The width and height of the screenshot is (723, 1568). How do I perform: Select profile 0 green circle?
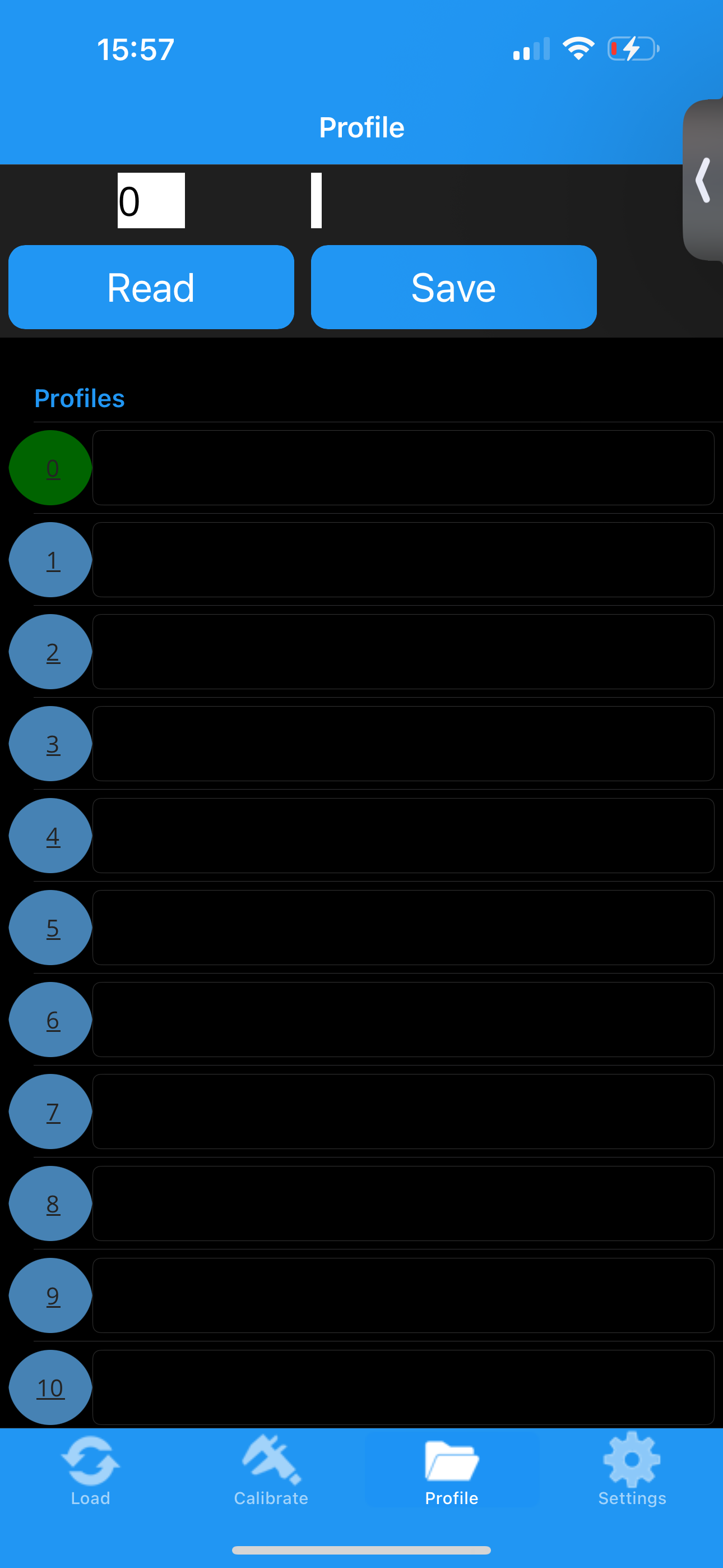click(50, 468)
